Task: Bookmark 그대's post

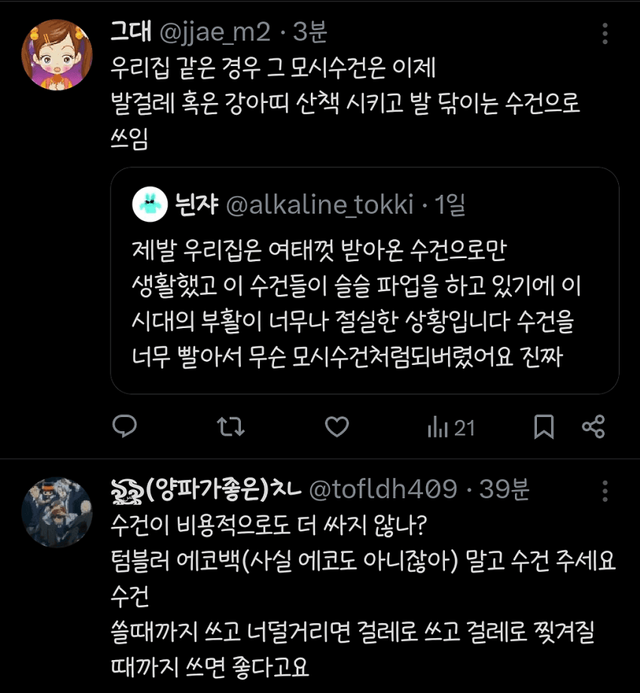Action: tap(543, 427)
